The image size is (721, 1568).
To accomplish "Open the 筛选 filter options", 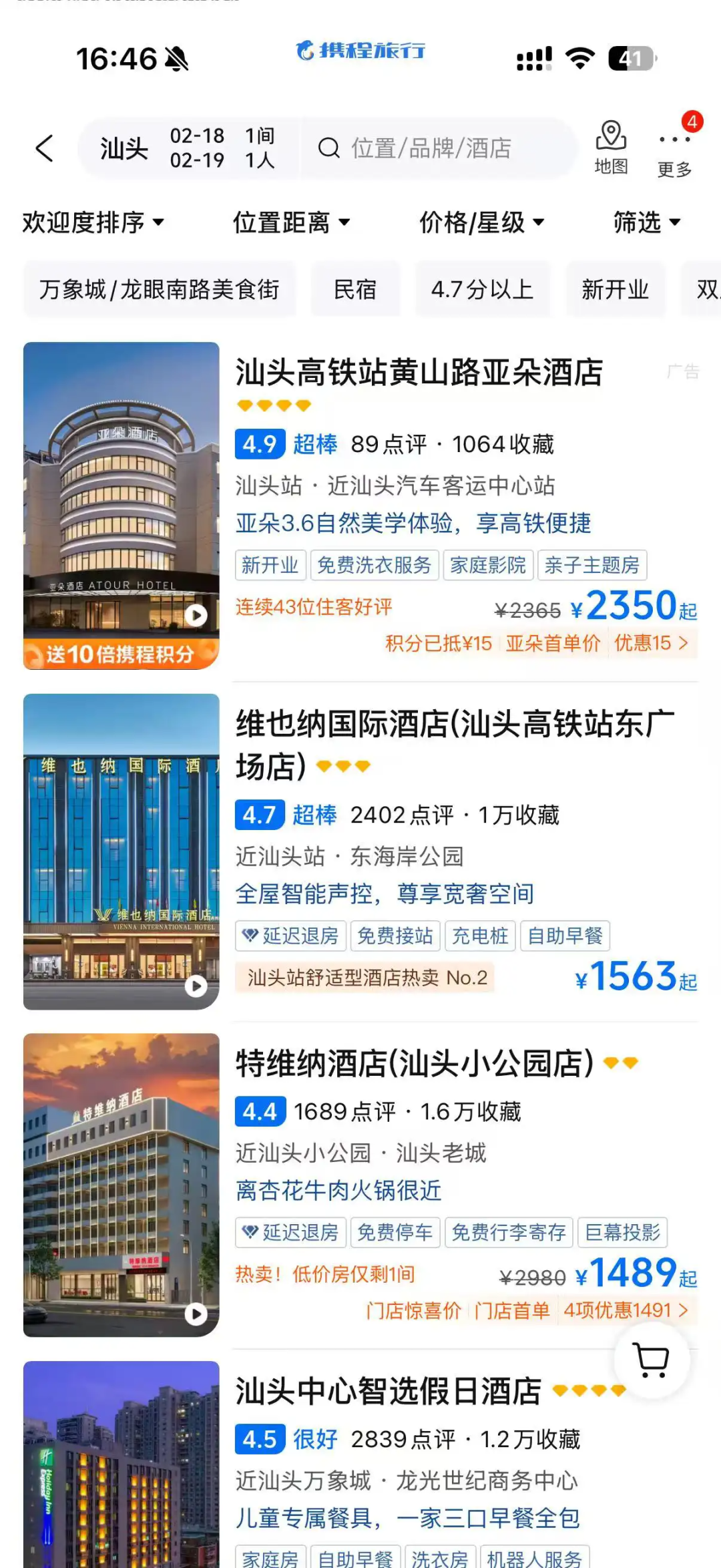I will pyautogui.click(x=646, y=222).
